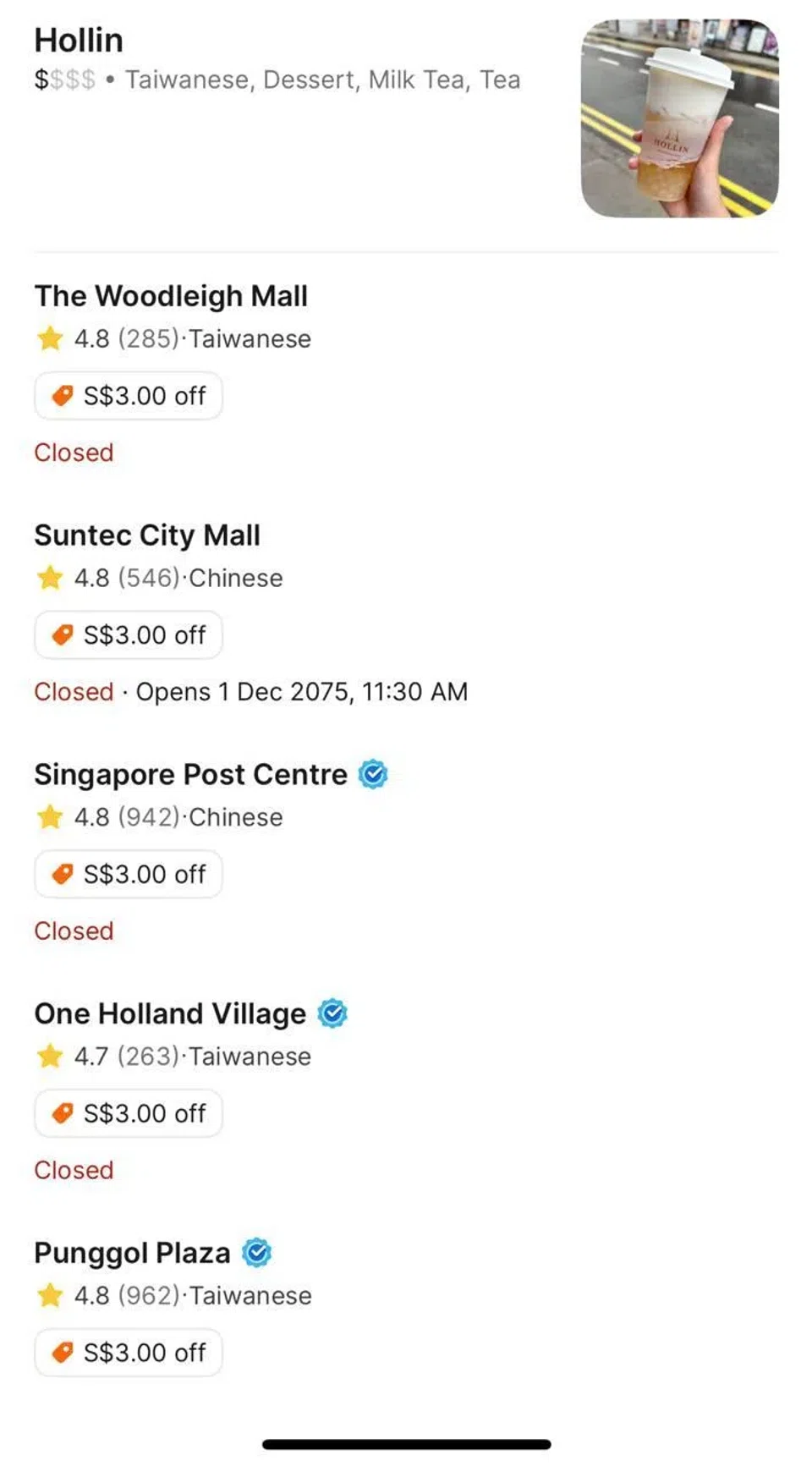Select the S$3.00 off coupon for Punggol Plaza

coord(128,1353)
